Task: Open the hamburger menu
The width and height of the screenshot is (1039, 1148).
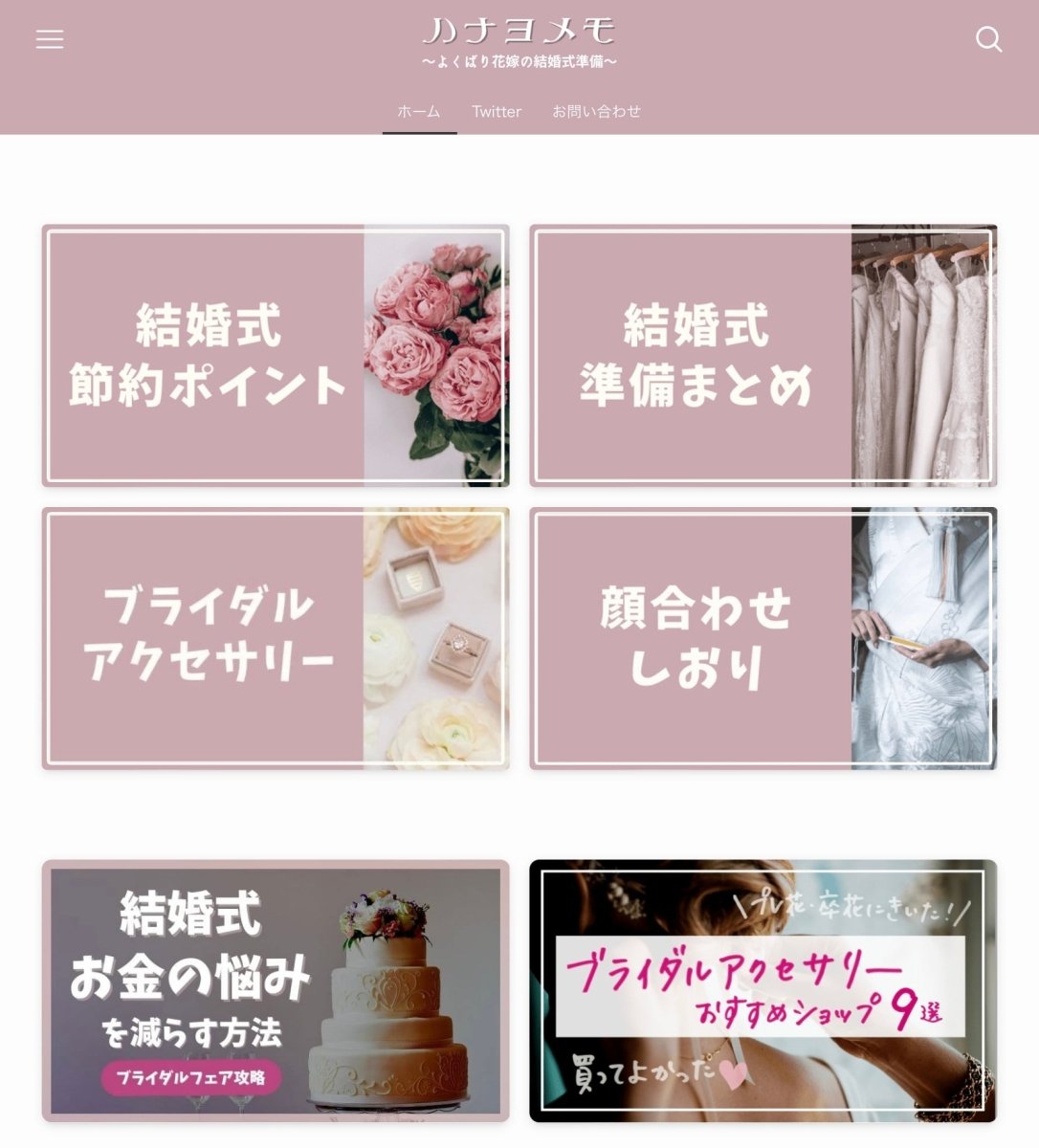Action: point(50,39)
